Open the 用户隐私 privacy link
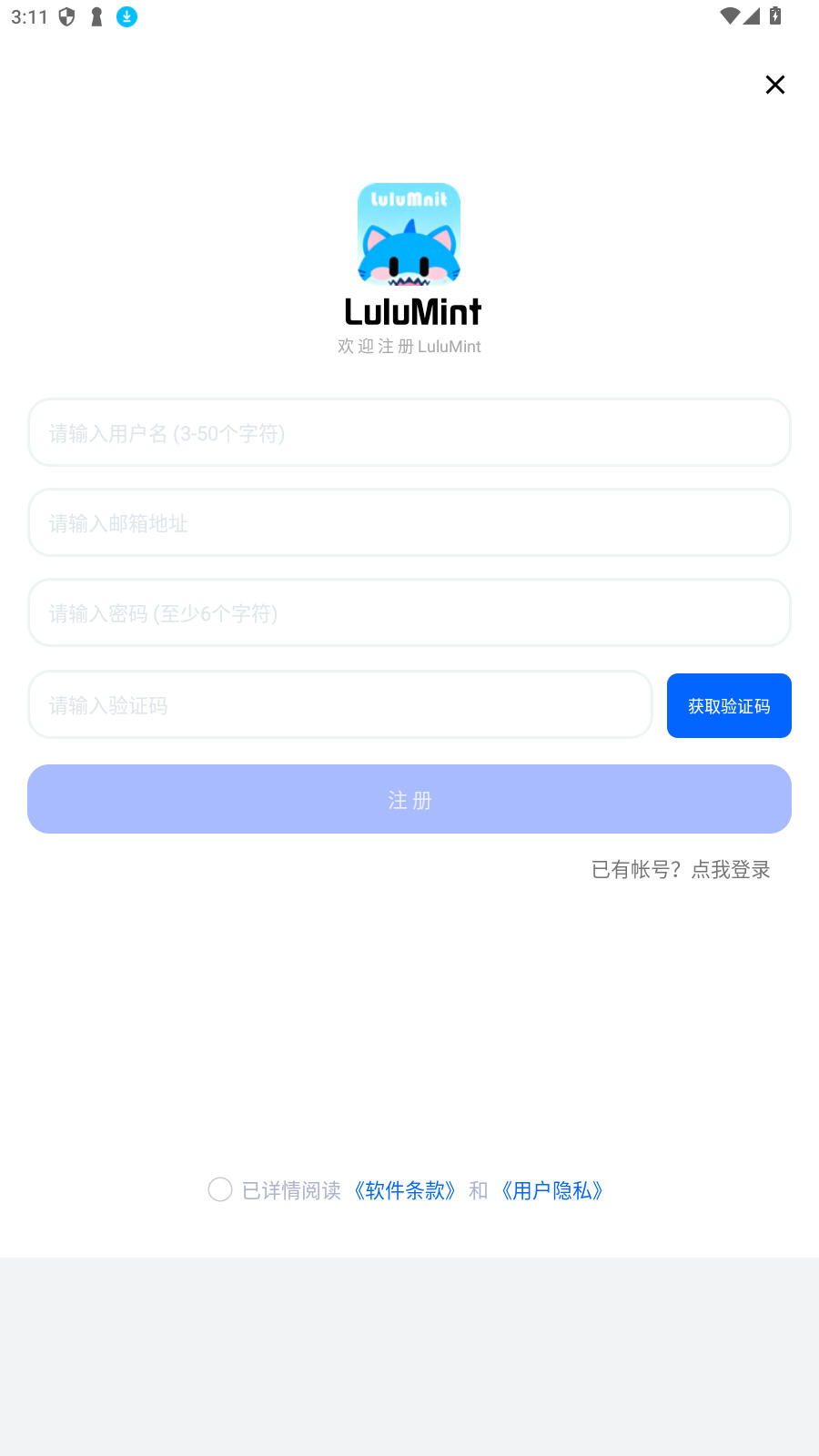 [x=552, y=1190]
